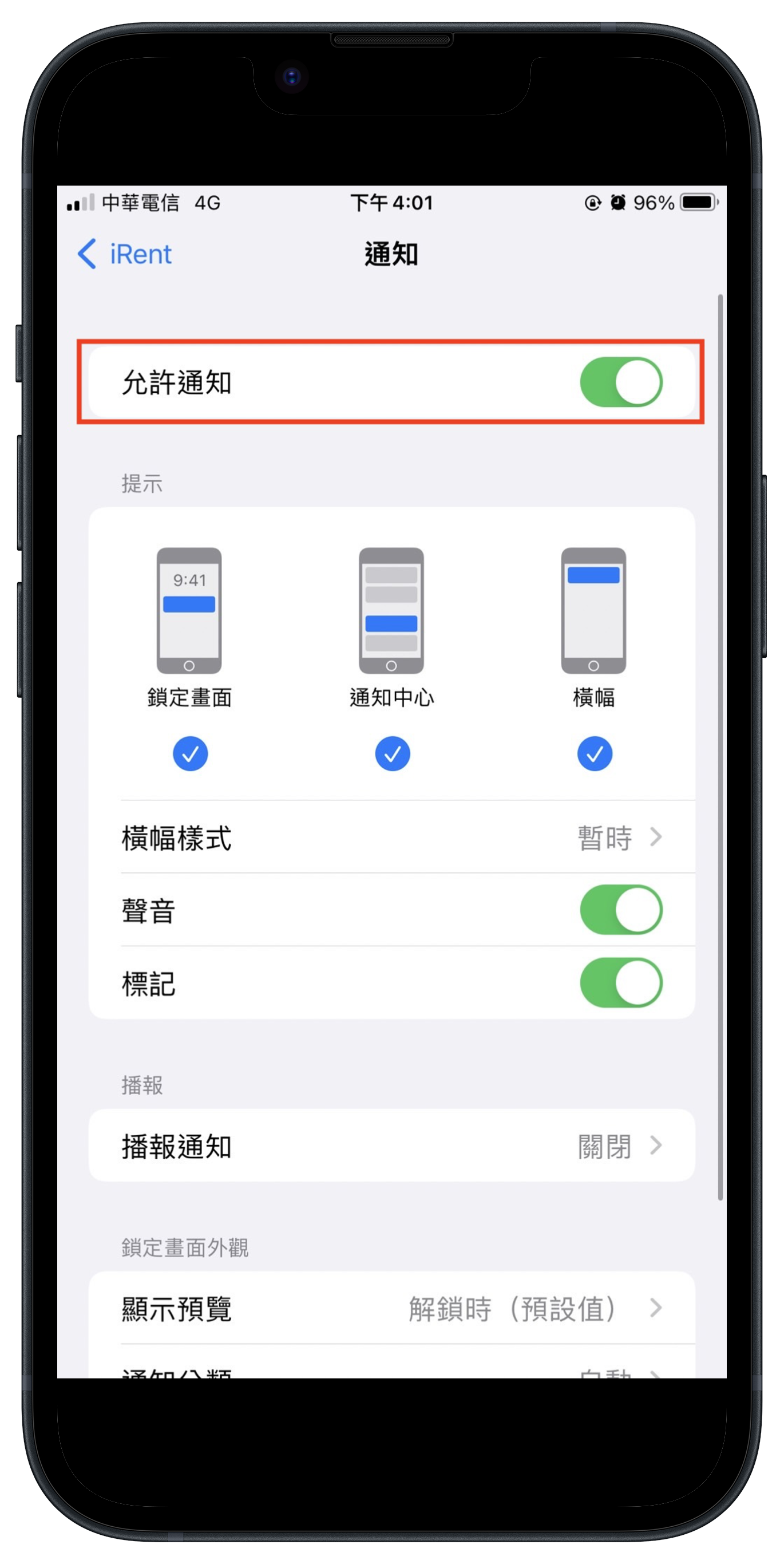The image size is (784, 1564).
Task: Uncheck 橫幅 banner alert option
Action: coord(594,753)
